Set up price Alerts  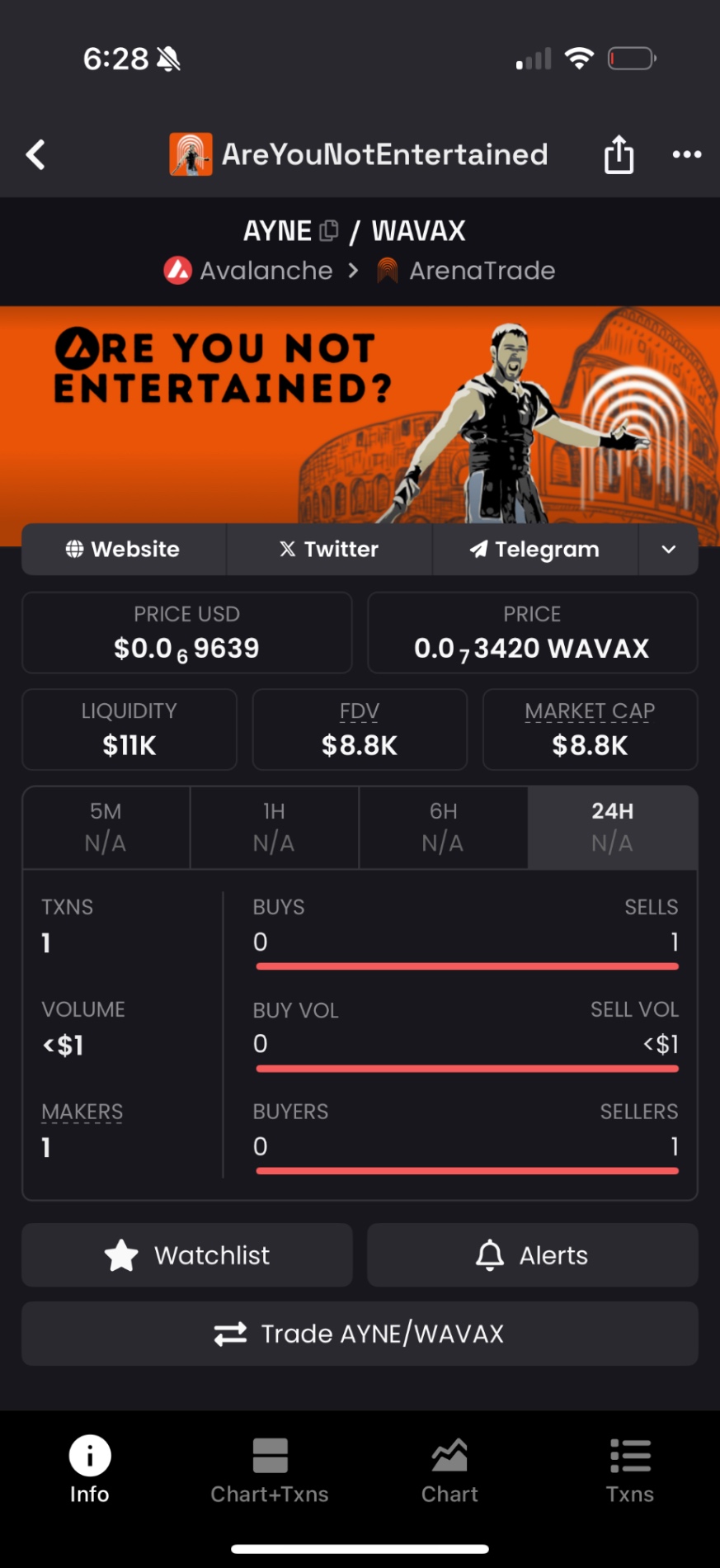[x=533, y=1255]
